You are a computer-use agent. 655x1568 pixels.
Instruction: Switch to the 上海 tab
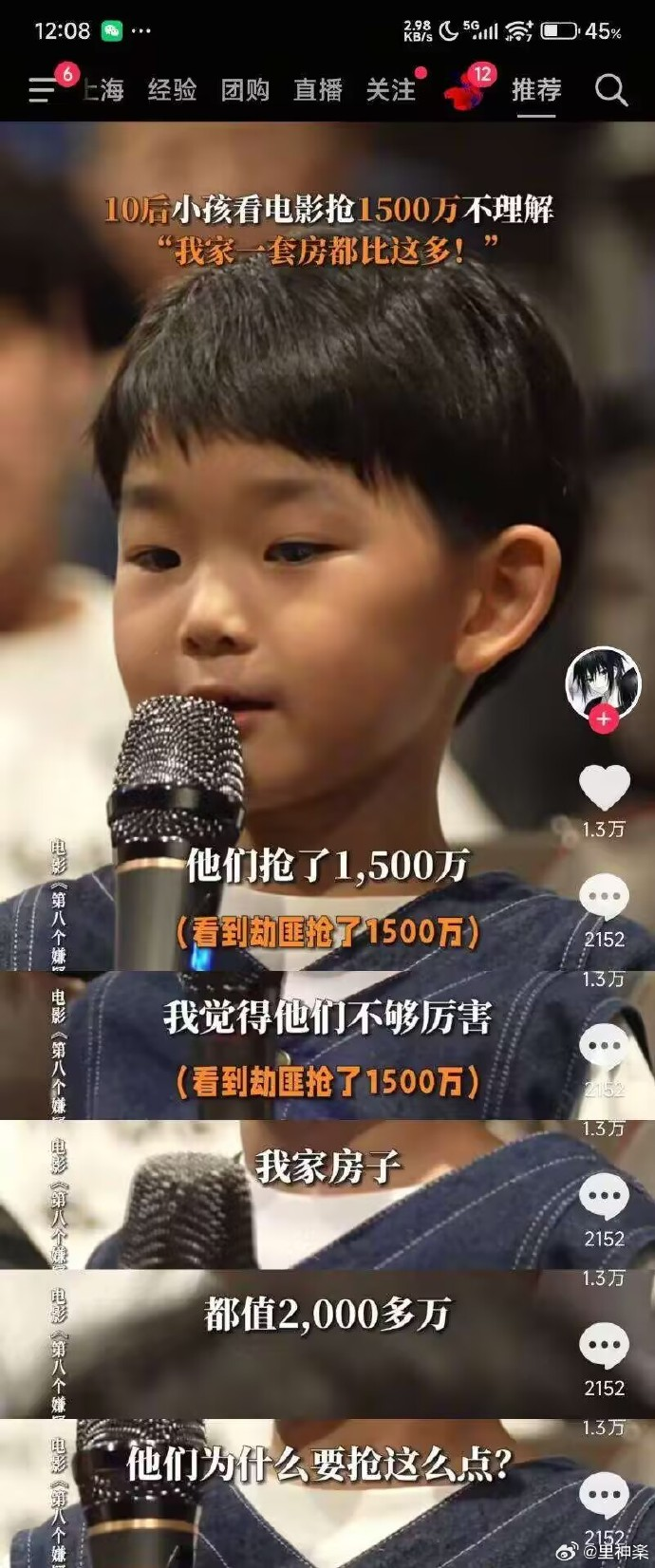pyautogui.click(x=104, y=90)
